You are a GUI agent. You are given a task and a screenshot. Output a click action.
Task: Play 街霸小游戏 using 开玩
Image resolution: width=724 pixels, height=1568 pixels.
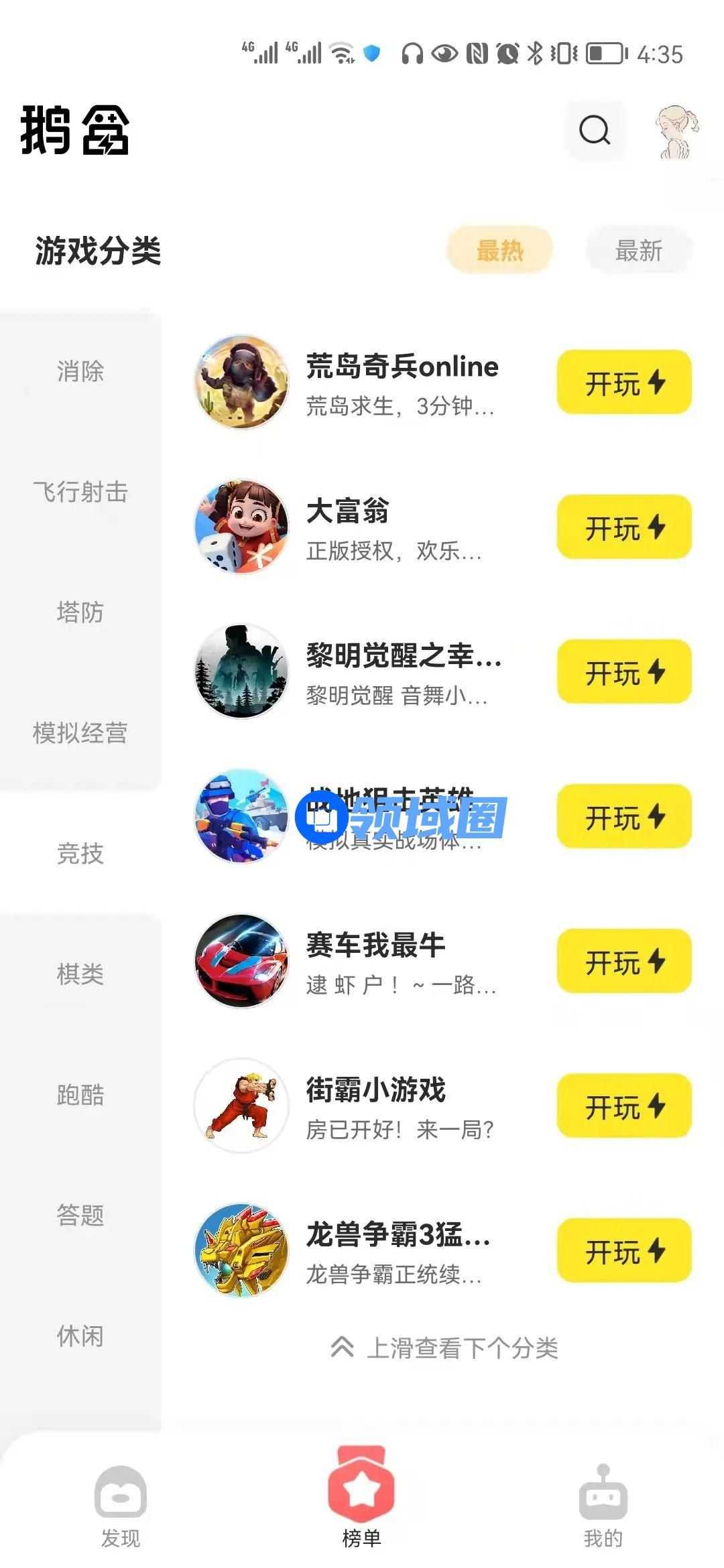tap(624, 1106)
